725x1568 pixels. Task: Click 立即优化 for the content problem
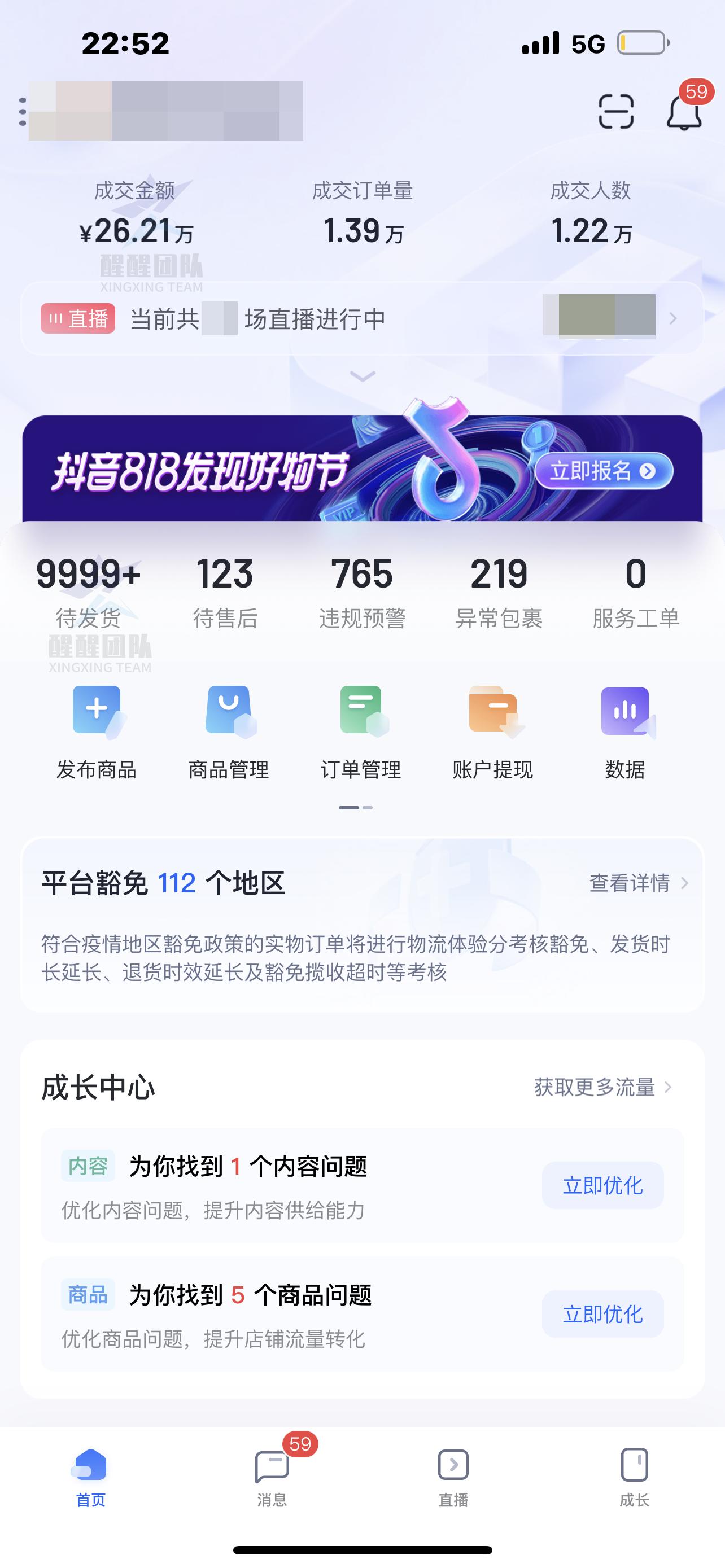point(602,1185)
